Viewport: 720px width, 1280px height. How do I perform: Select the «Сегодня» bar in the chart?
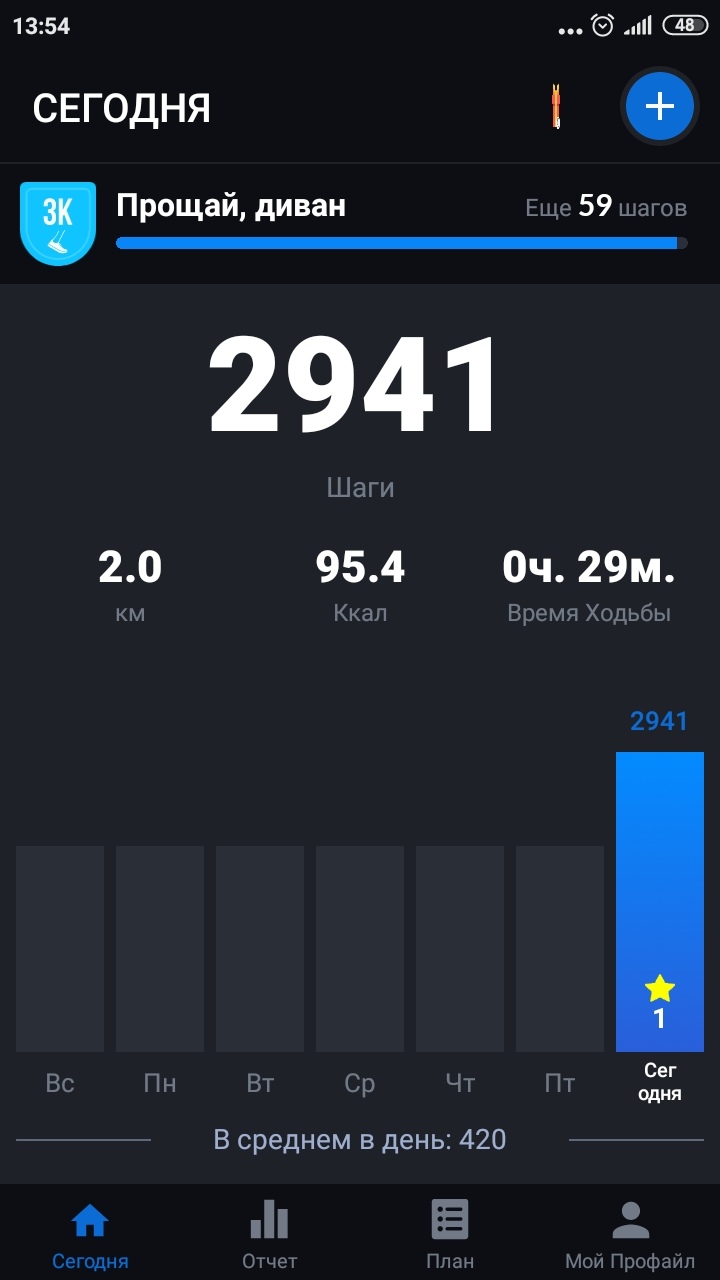click(659, 900)
